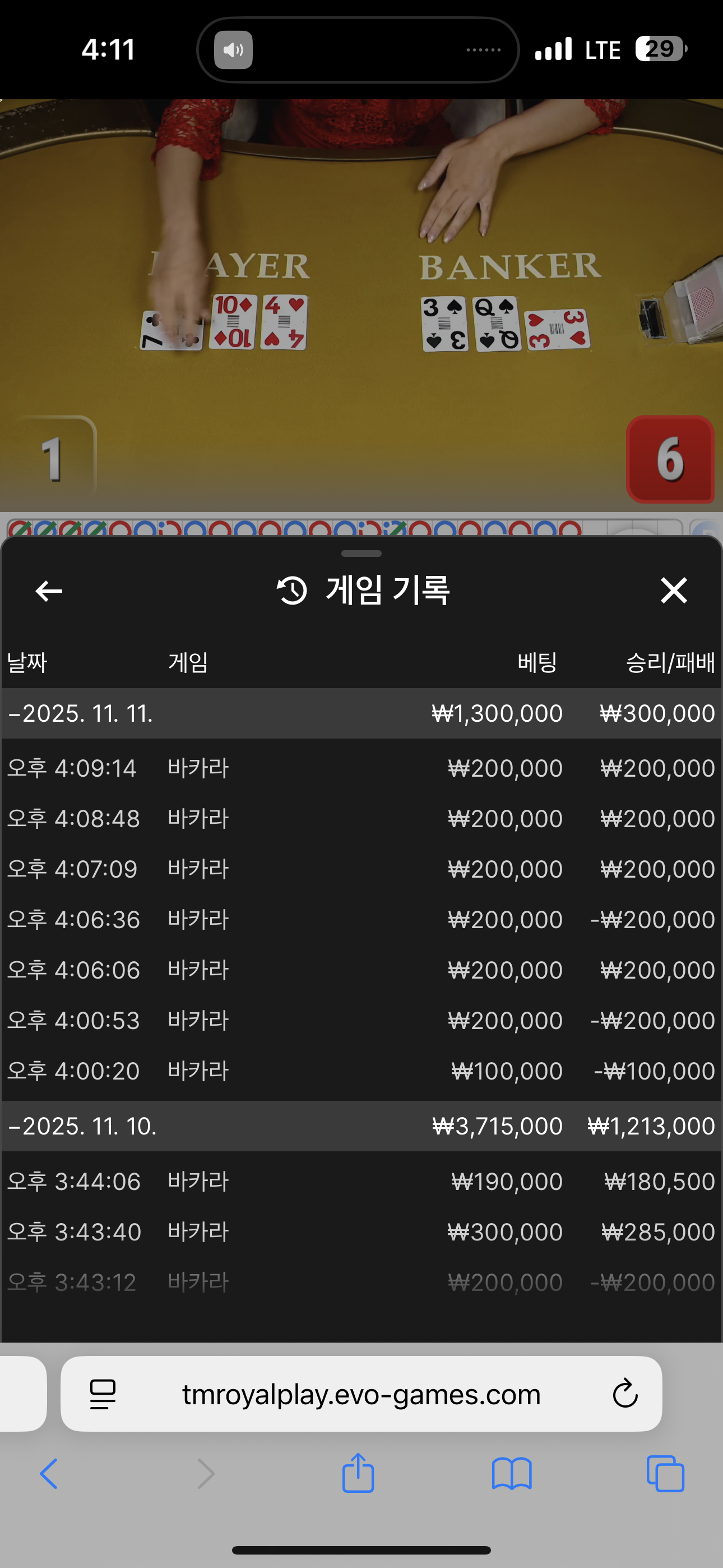View the 오후 4:06:36 baccarat round
The height and width of the screenshot is (1568, 723).
[x=360, y=919]
